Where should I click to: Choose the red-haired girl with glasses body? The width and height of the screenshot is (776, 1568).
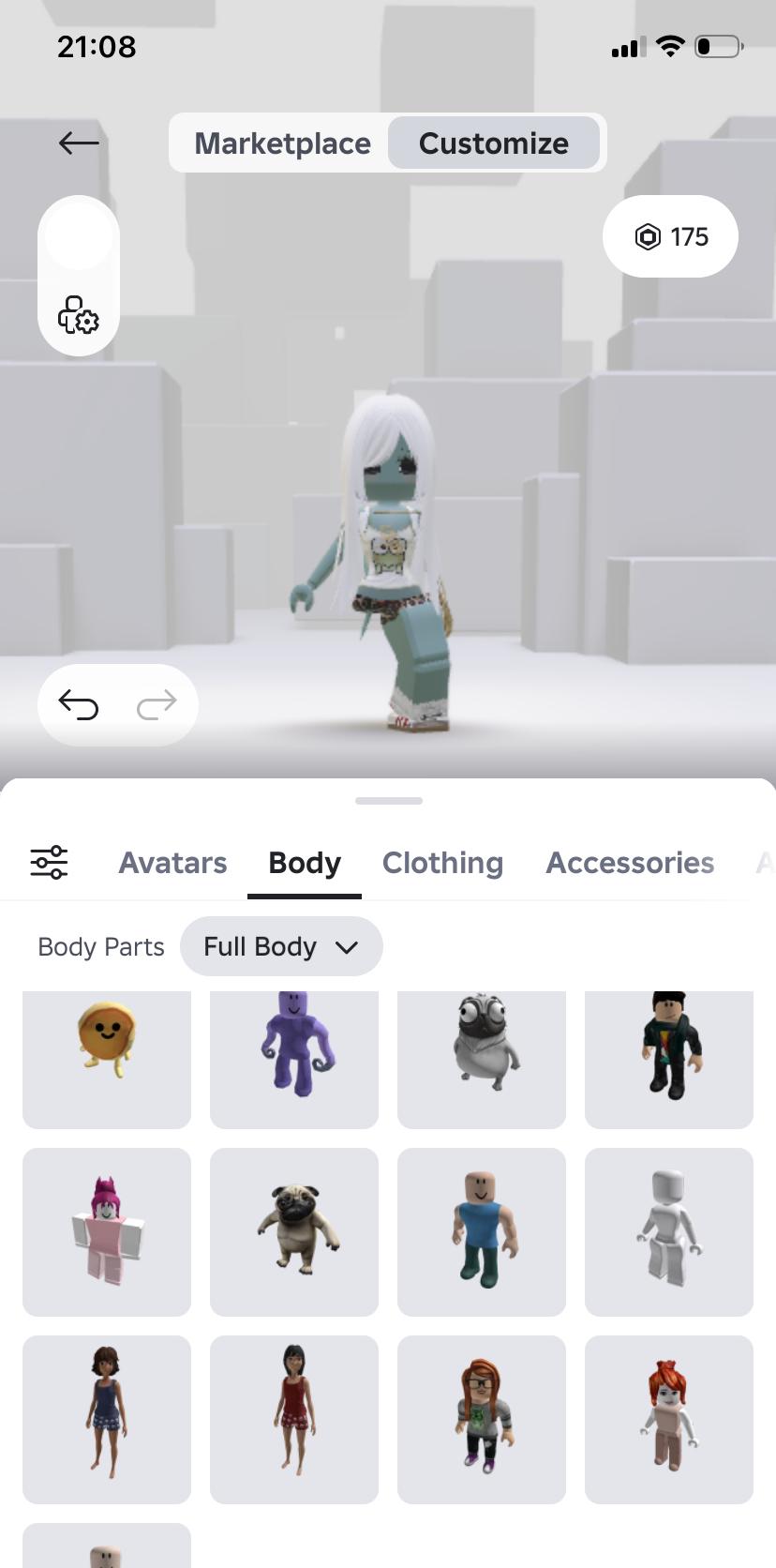click(x=482, y=1418)
